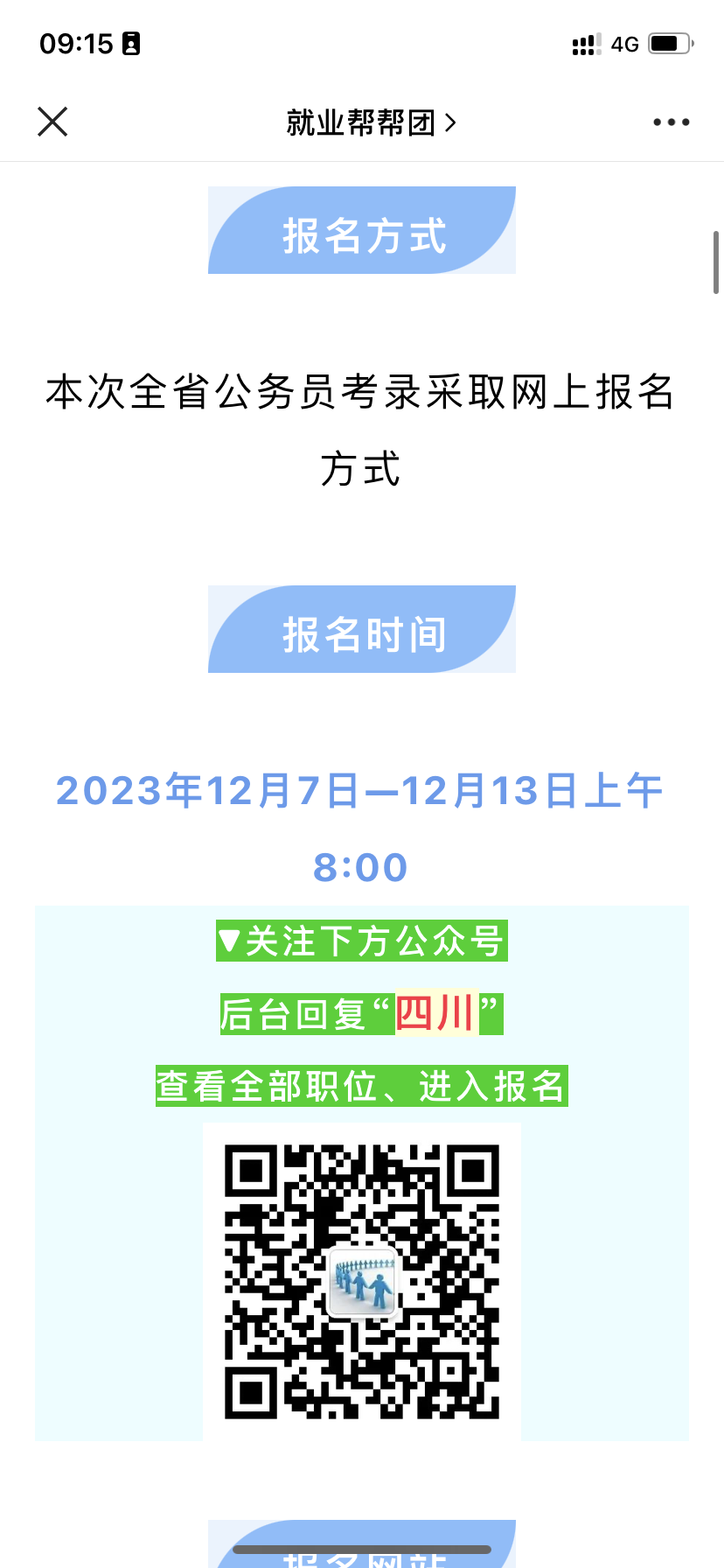
Task: Open the three-dot more options menu
Action: pyautogui.click(x=671, y=122)
